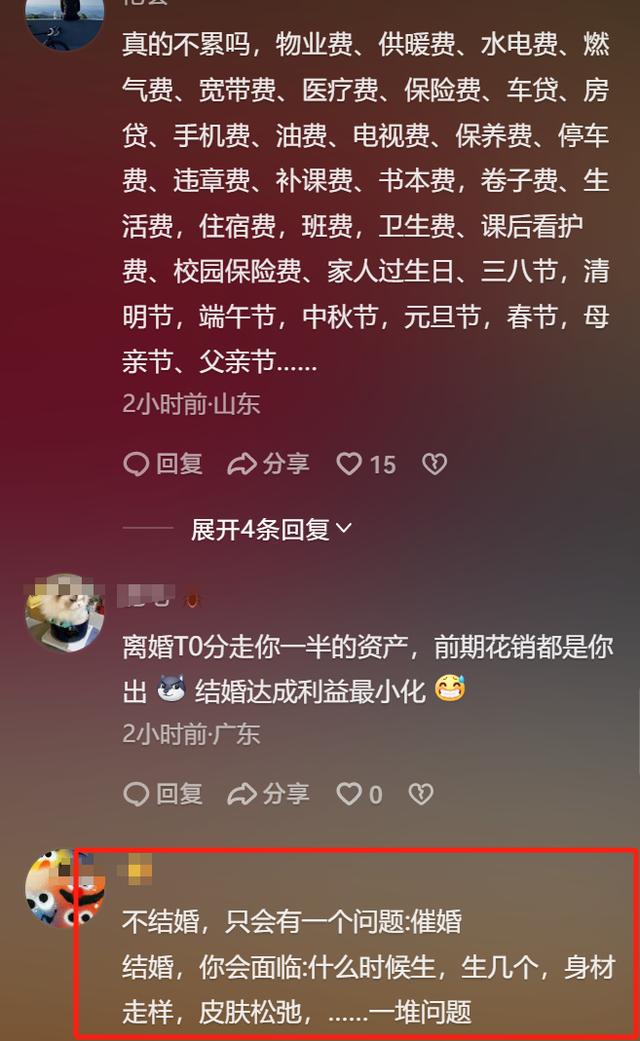Open the cartoon-eyes avatar commenter's profile

click(64, 888)
